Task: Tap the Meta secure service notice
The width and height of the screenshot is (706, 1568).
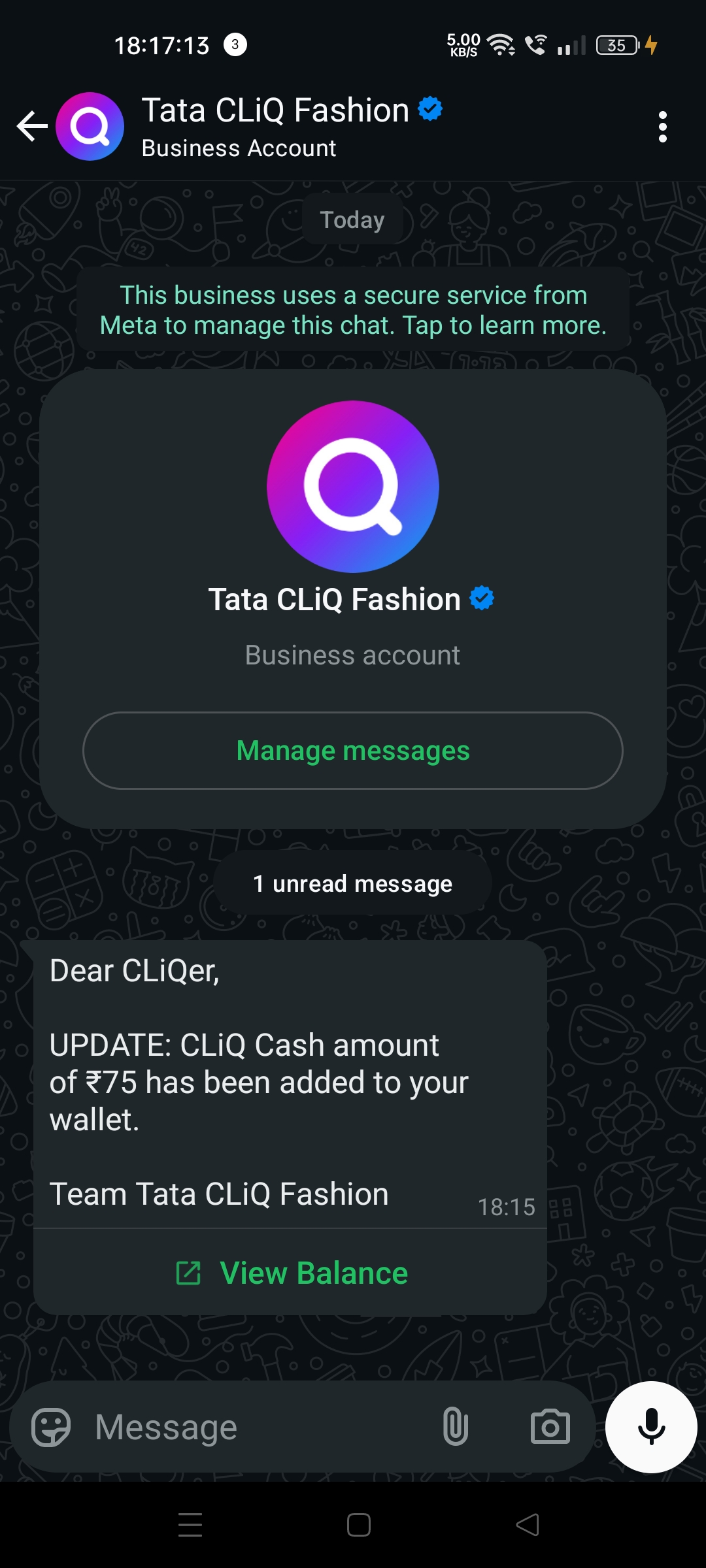Action: [x=353, y=310]
